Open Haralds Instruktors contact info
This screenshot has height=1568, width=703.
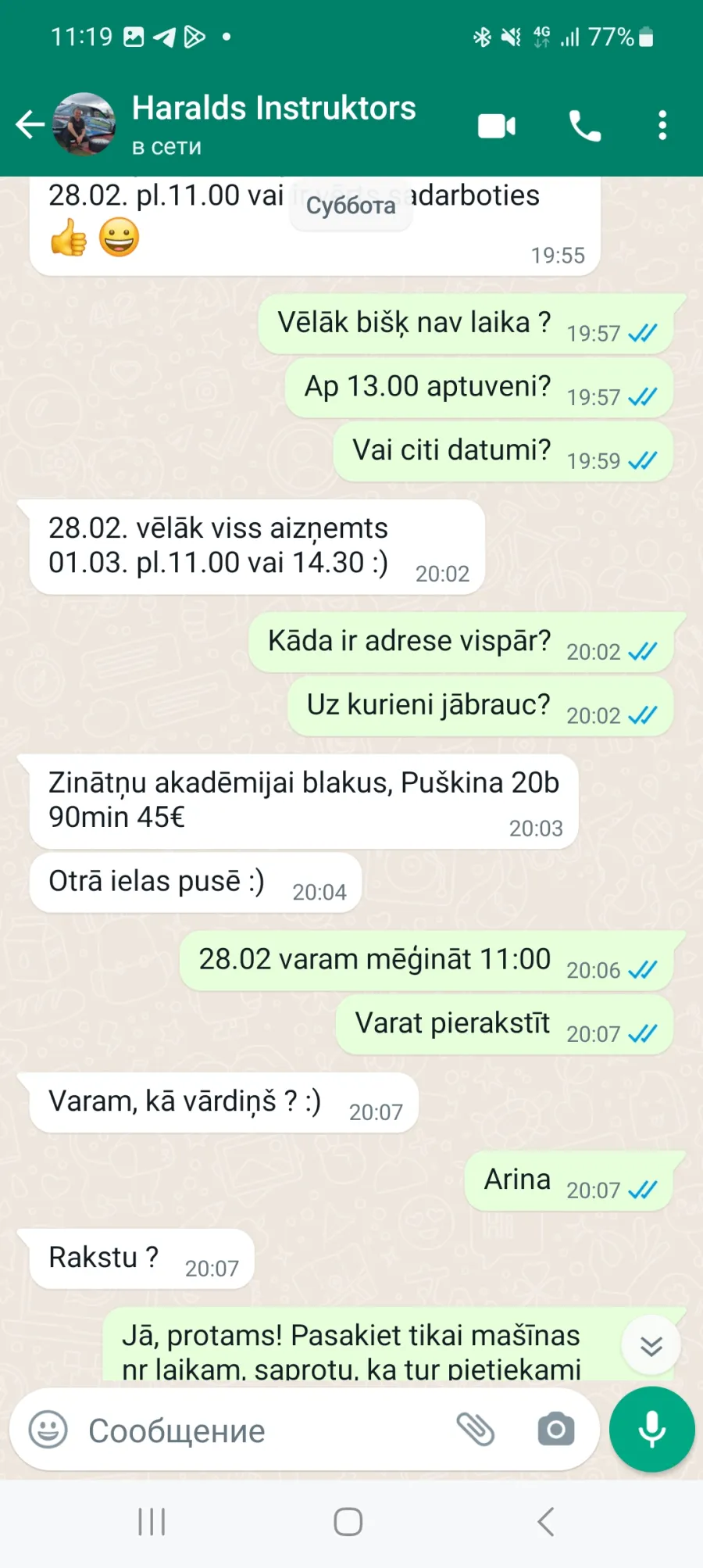pyautogui.click(x=273, y=124)
